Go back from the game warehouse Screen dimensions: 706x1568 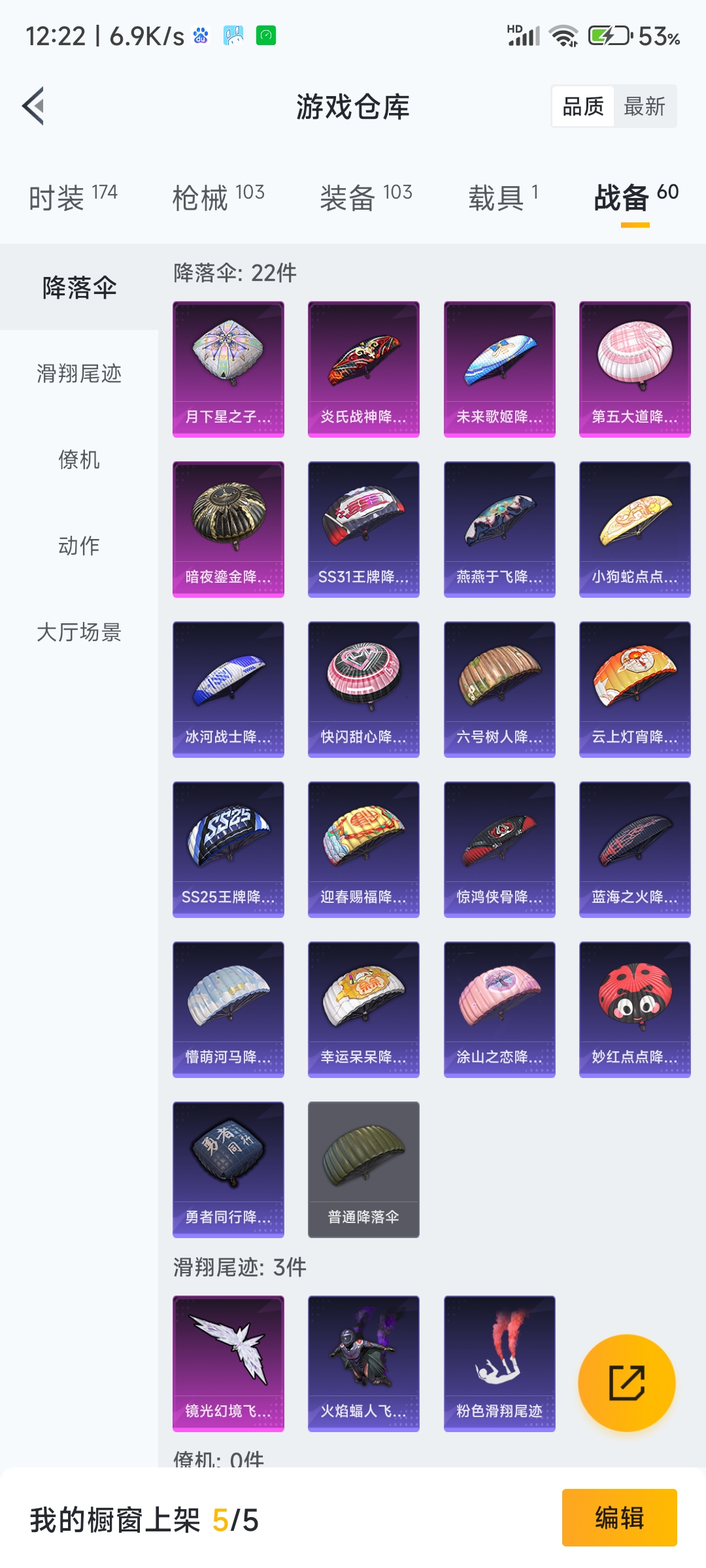(x=33, y=106)
